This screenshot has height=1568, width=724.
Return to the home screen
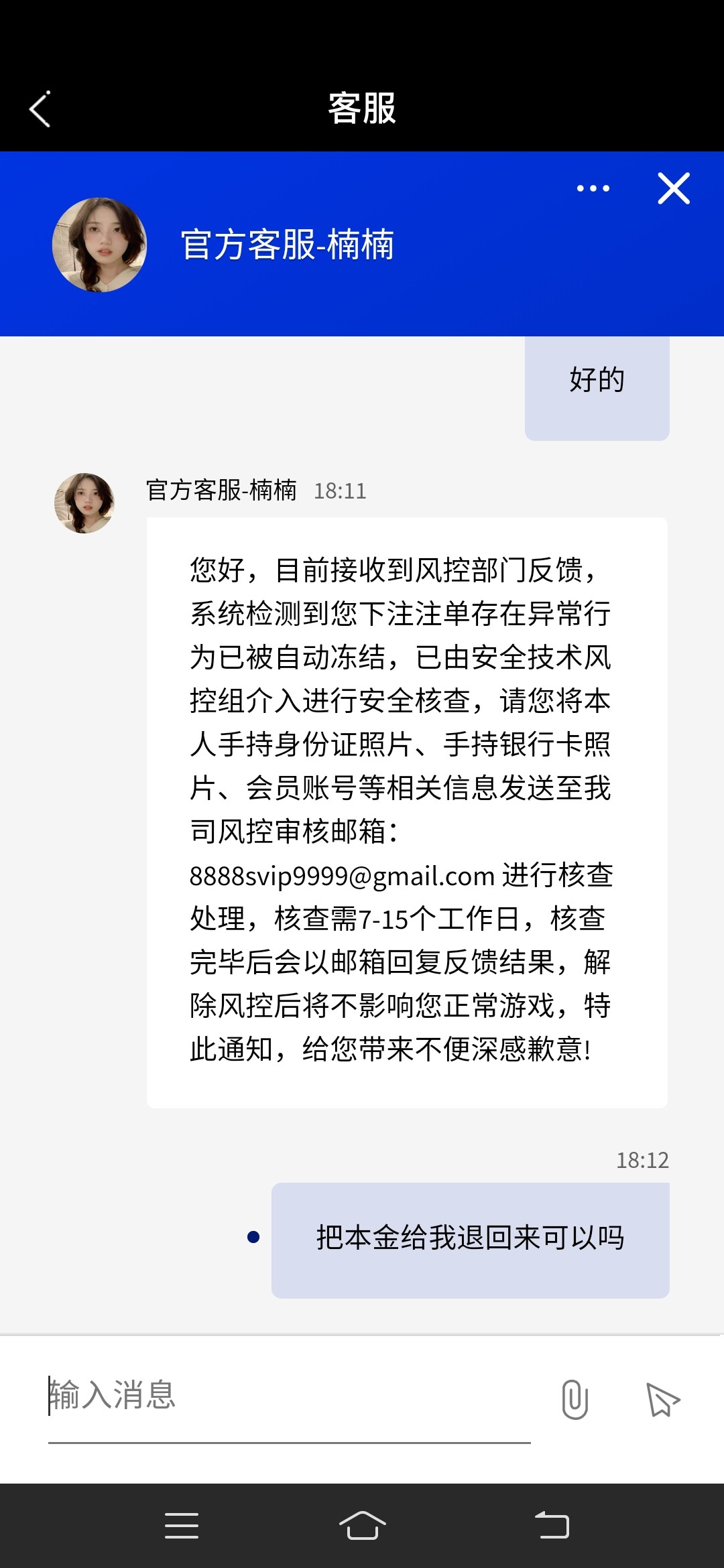[x=362, y=1526]
